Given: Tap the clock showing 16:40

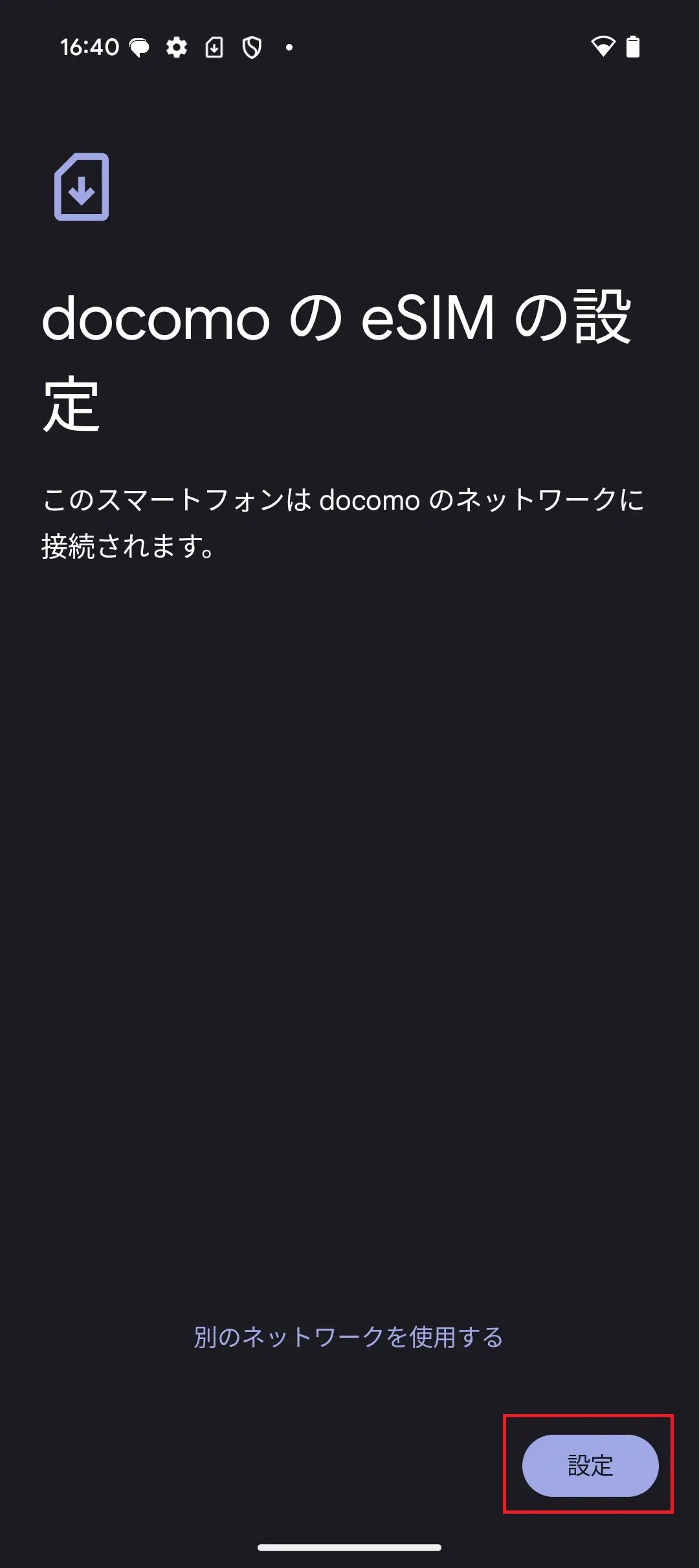Looking at the screenshot, I should pyautogui.click(x=89, y=47).
